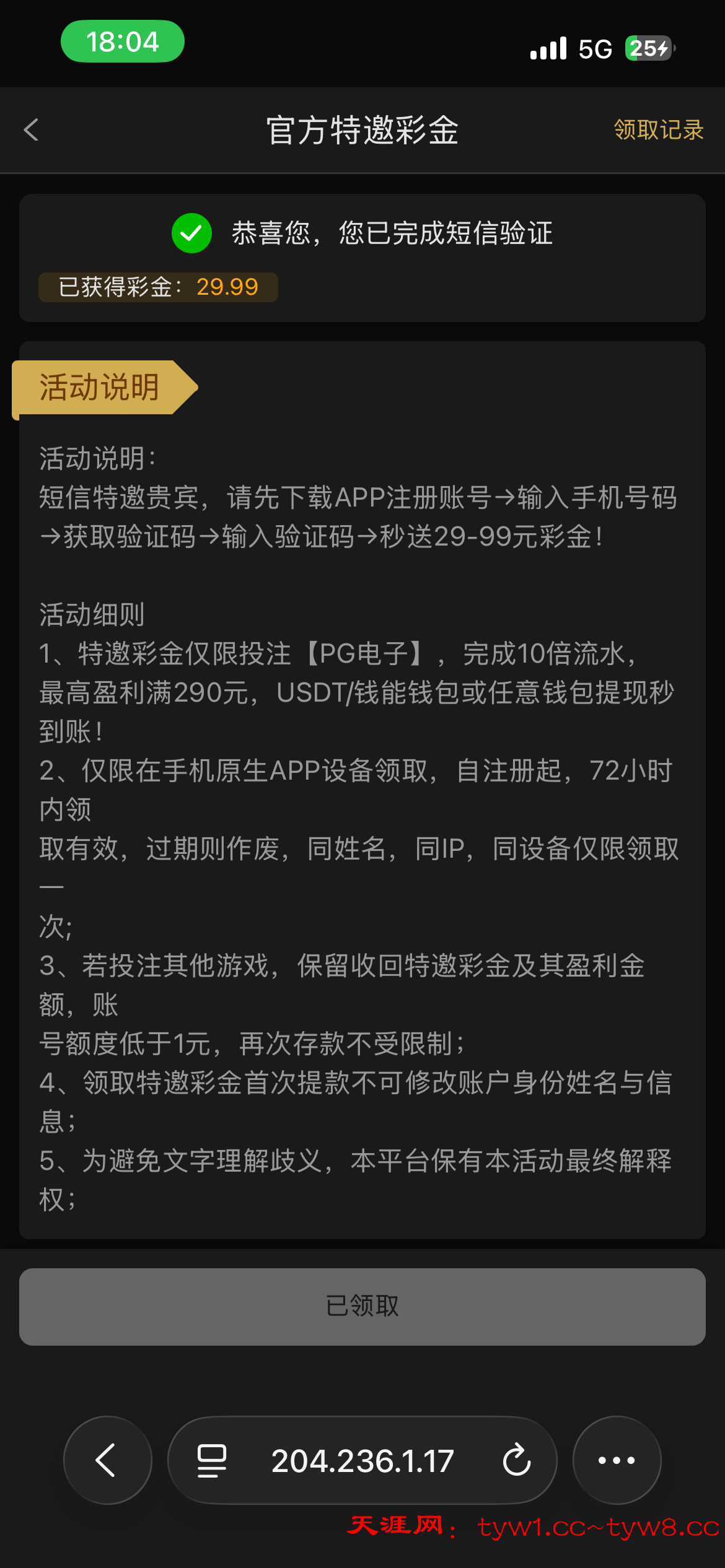Tap the 204.236.1.17 address field
Image resolution: width=725 pixels, height=1568 pixels.
pyautogui.click(x=362, y=1460)
